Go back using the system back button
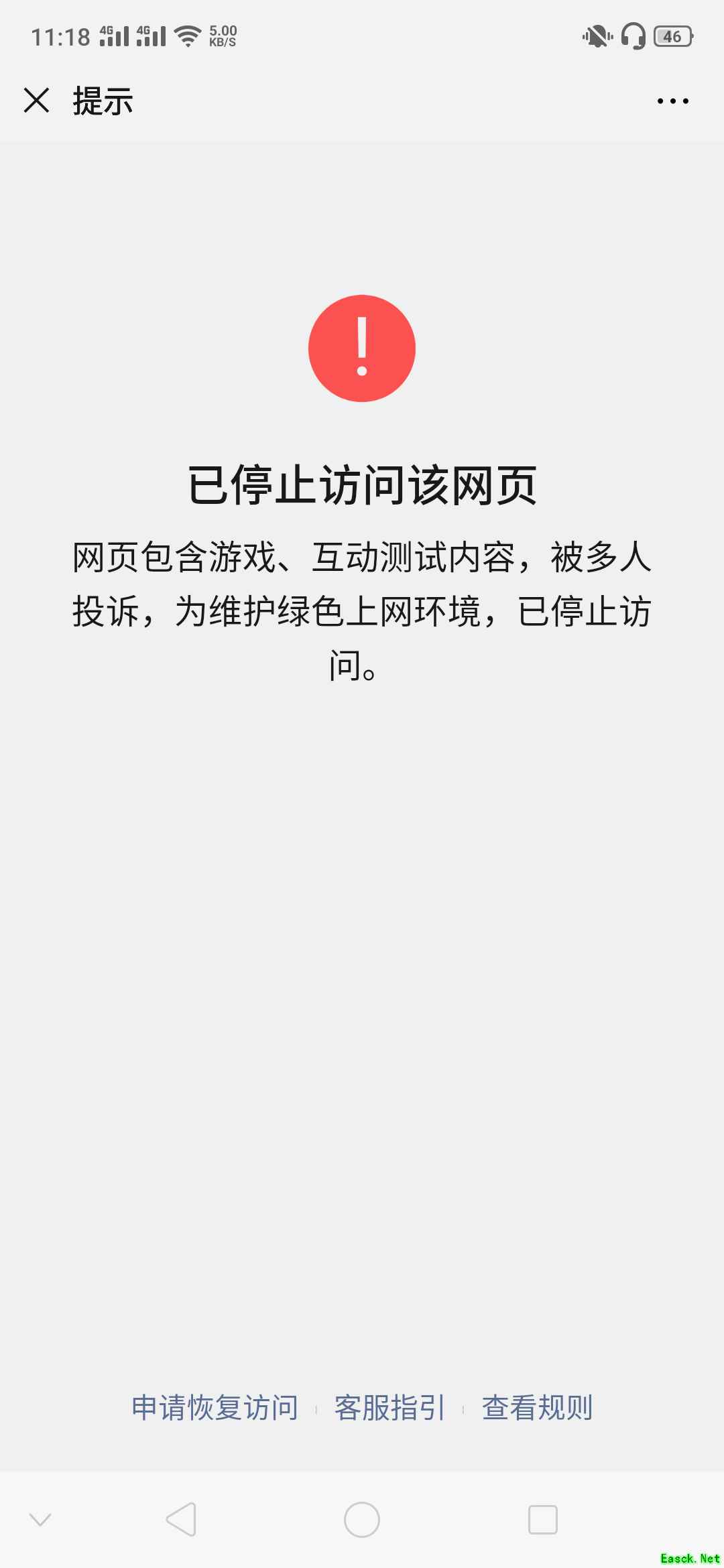This screenshot has width=724, height=1568. pyautogui.click(x=181, y=1519)
